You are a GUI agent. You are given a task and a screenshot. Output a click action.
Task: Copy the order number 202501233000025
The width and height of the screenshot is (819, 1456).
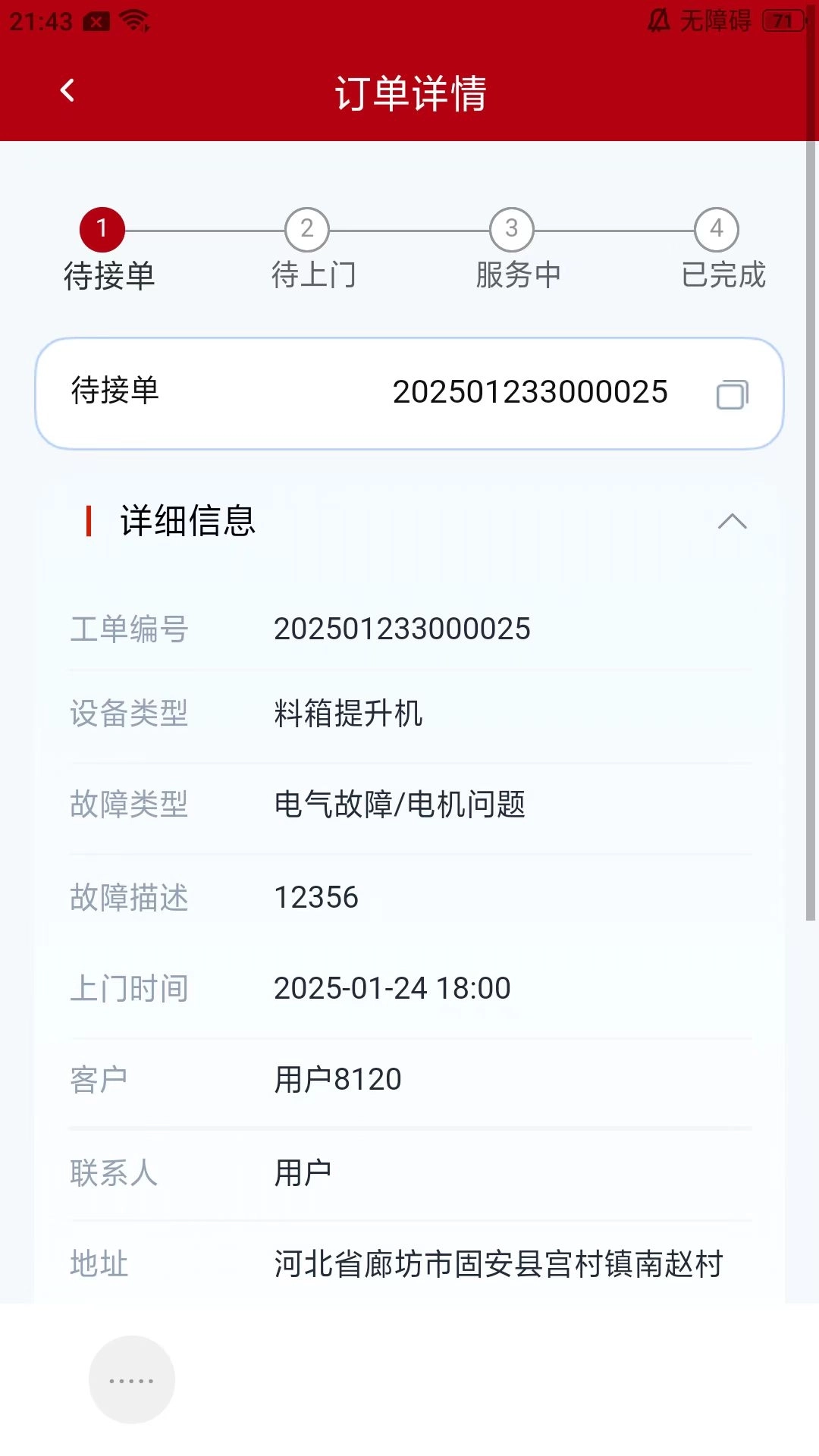[x=730, y=392]
